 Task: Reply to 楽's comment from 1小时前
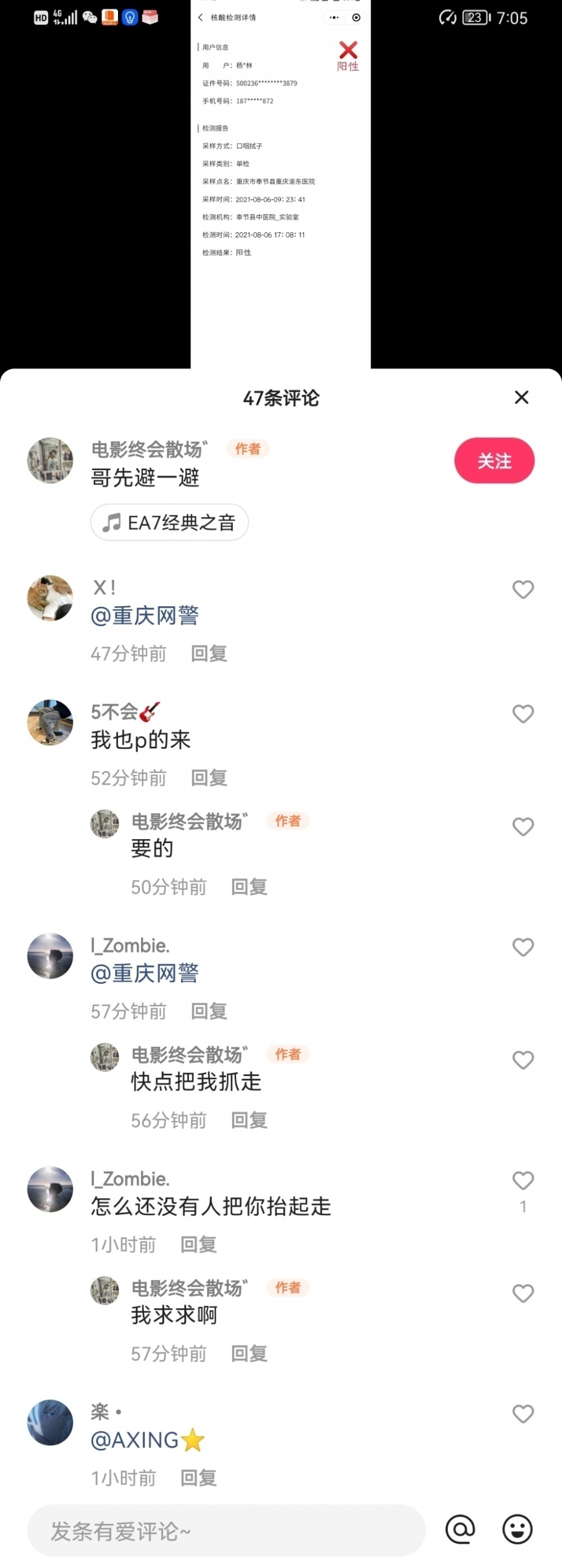[x=198, y=1478]
